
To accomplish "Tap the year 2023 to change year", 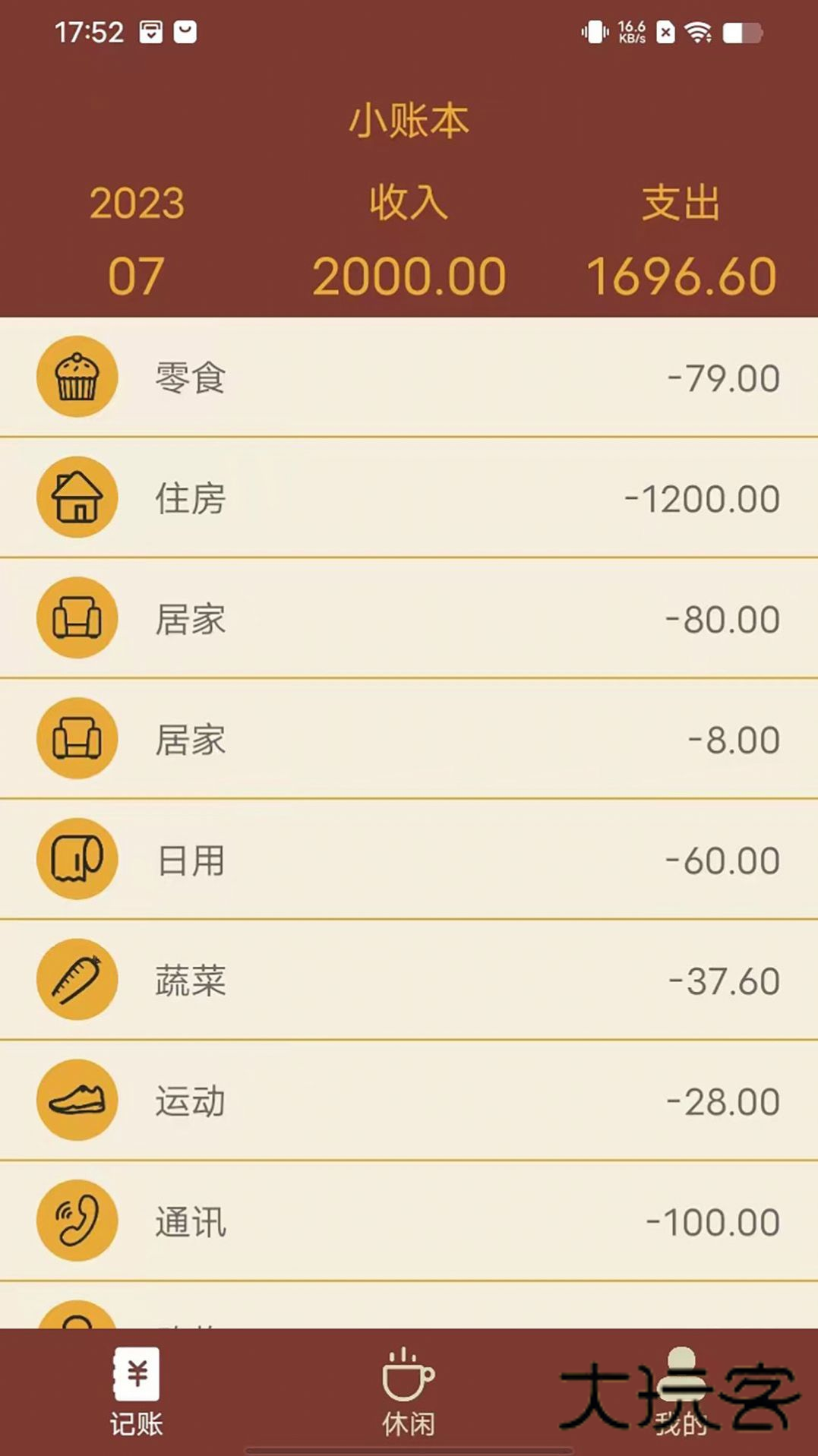I will [137, 203].
